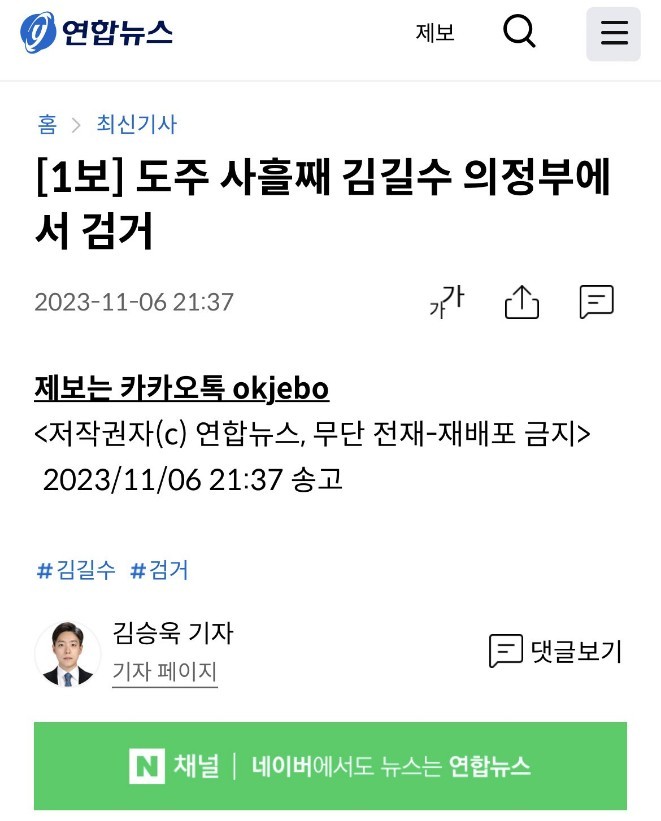Open the hamburger menu

pyautogui.click(x=613, y=34)
